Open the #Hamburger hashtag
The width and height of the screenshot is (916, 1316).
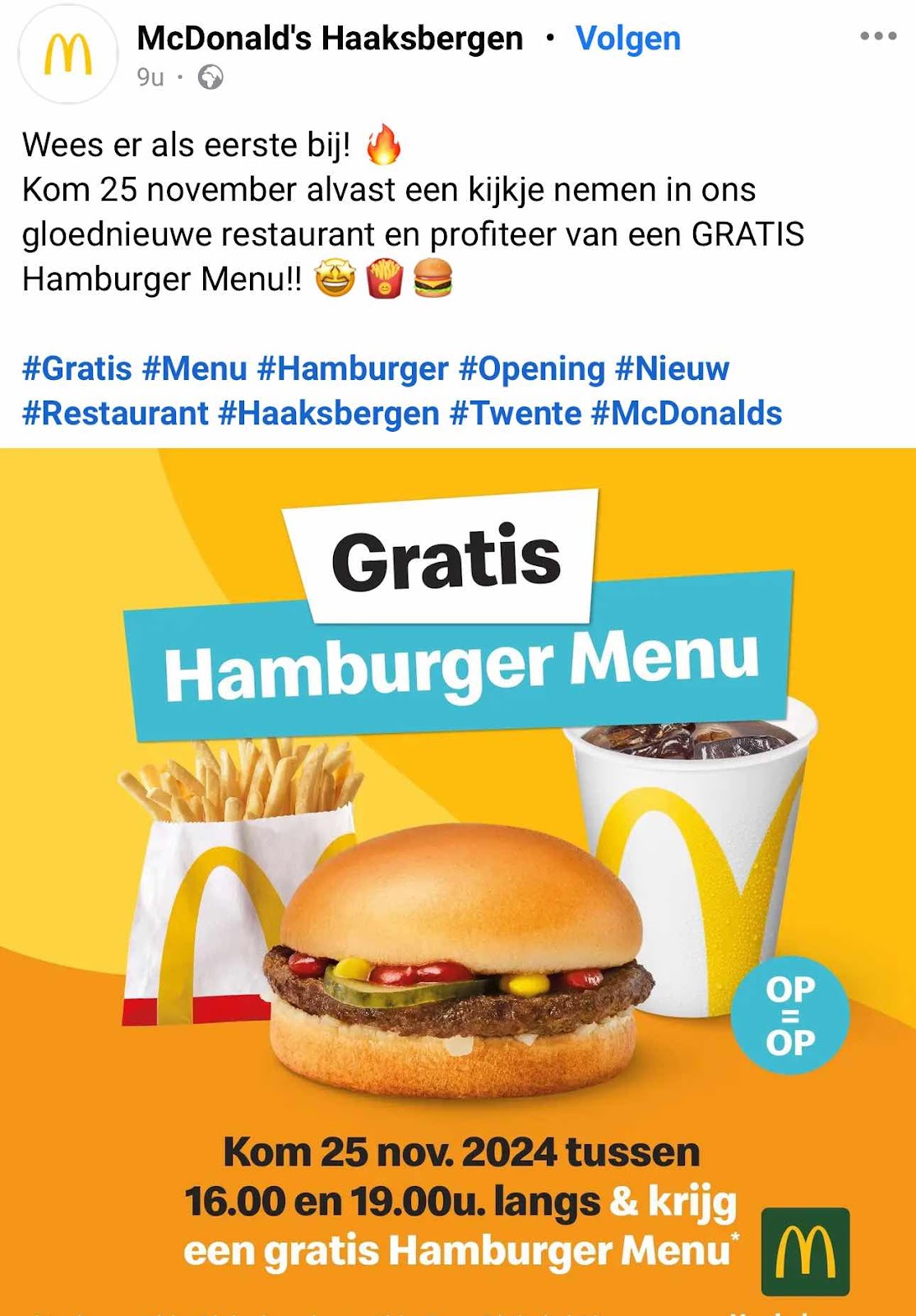353,368
